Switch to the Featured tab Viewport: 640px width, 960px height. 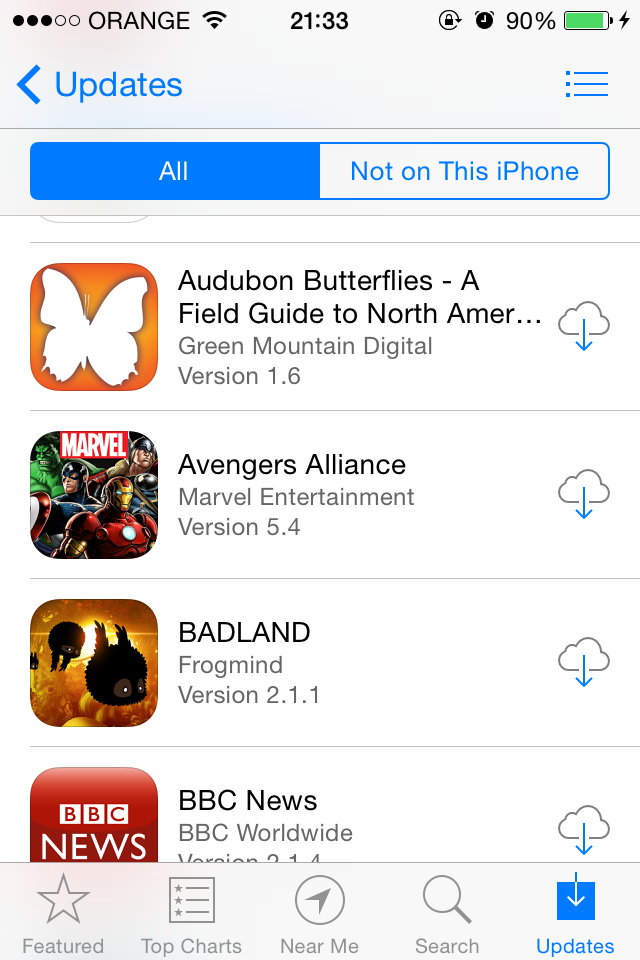63,914
